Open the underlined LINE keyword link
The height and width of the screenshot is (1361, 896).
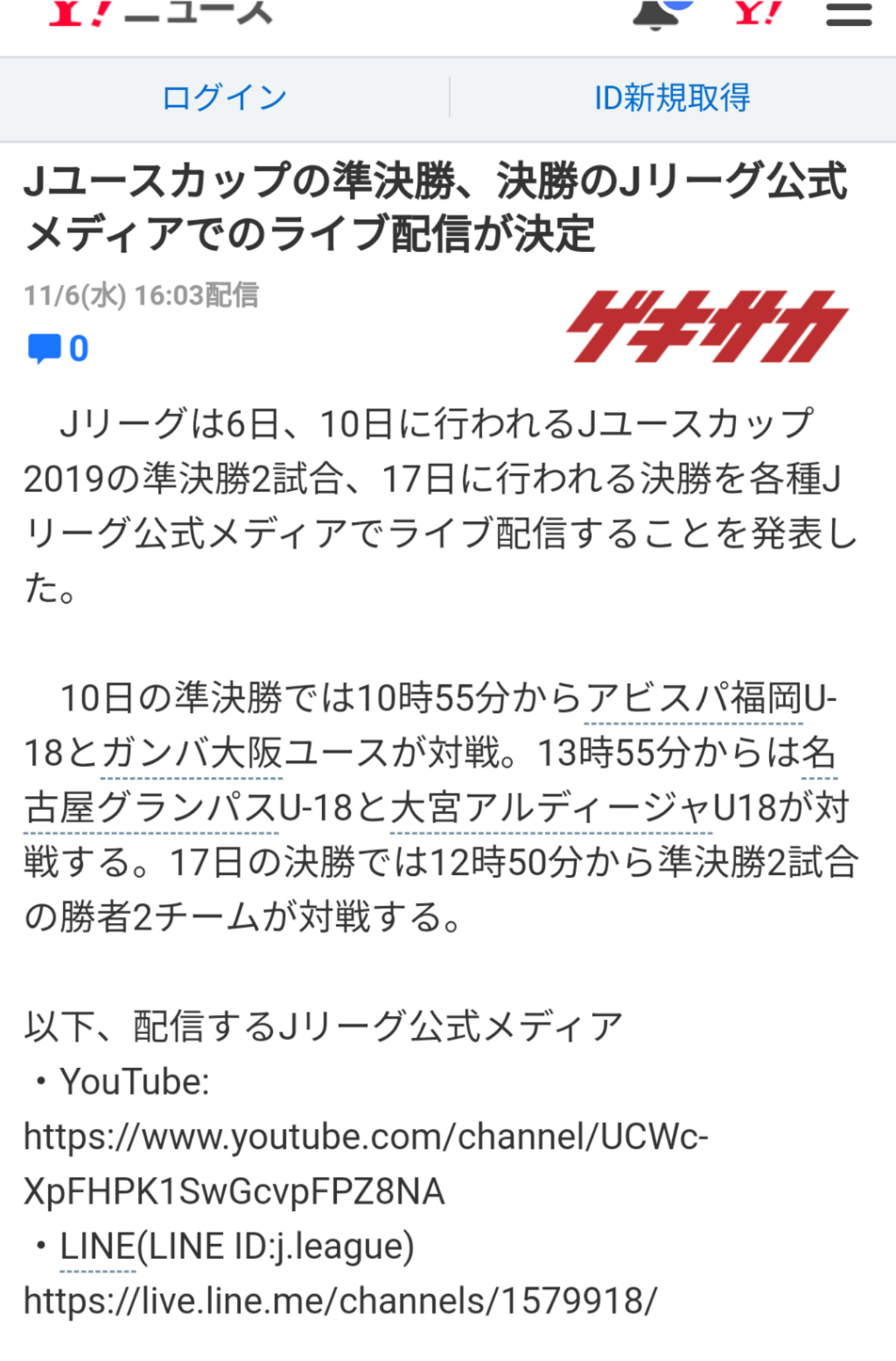(98, 1247)
